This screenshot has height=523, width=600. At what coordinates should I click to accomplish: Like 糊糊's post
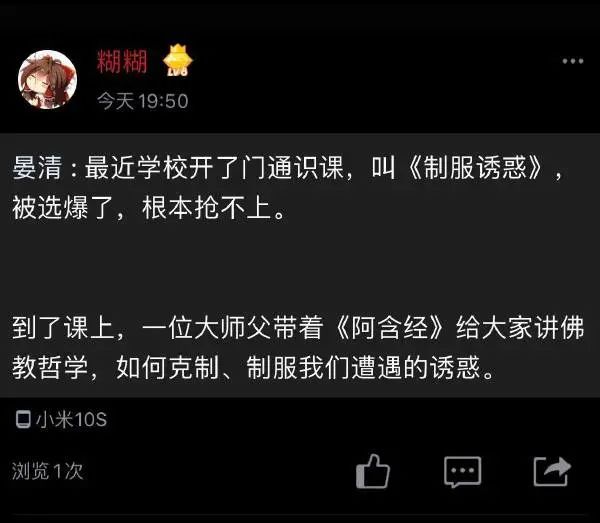(372, 470)
